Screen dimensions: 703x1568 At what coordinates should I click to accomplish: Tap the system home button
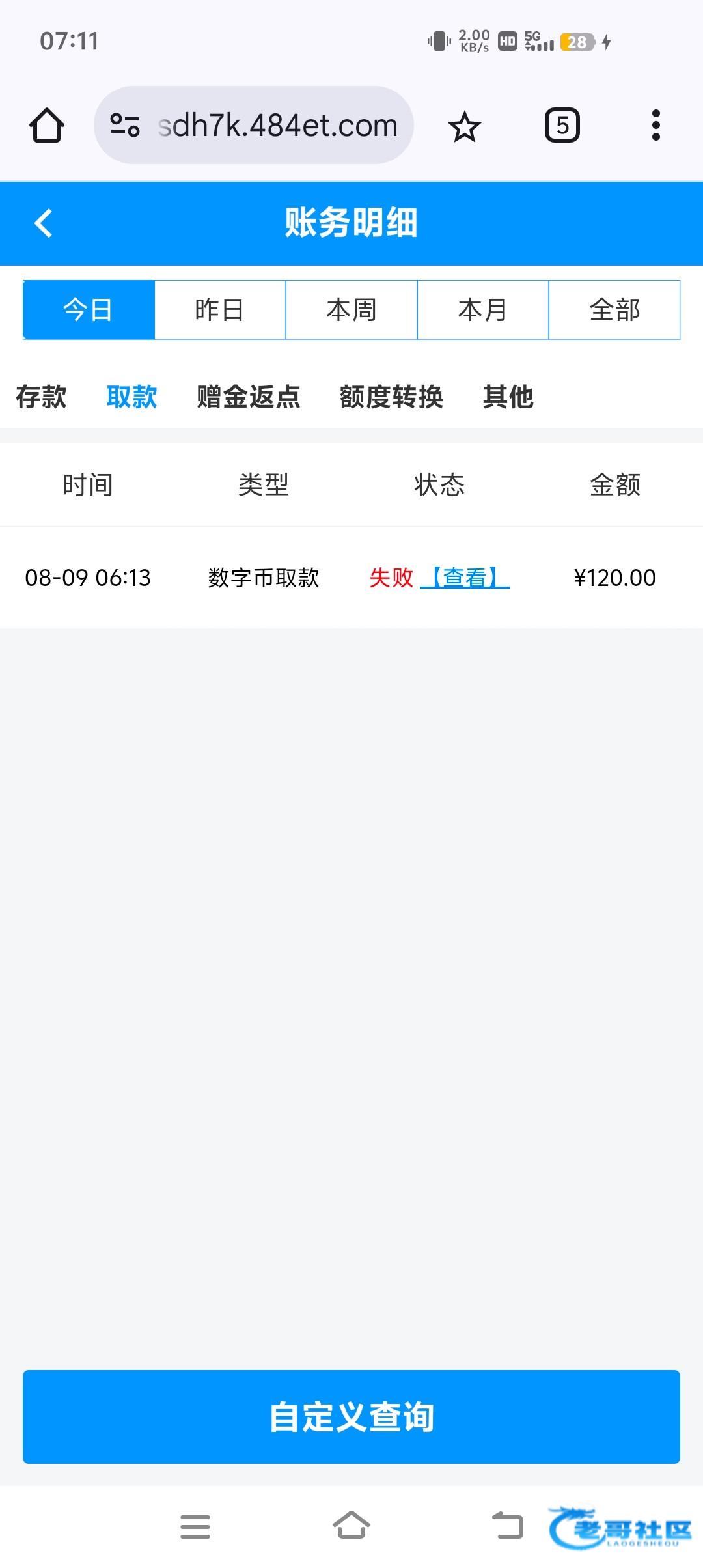click(x=351, y=1525)
